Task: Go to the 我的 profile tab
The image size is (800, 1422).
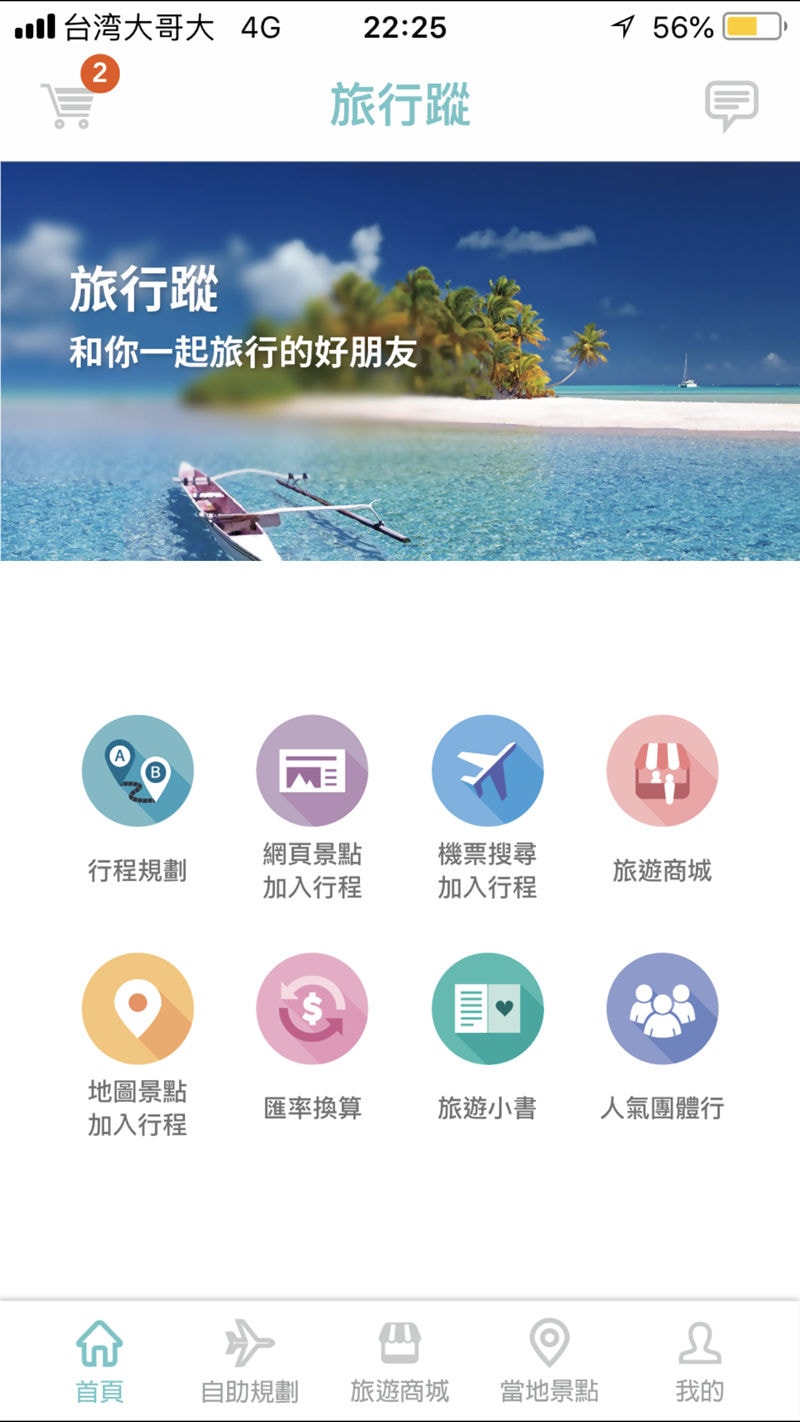Action: tap(699, 1360)
